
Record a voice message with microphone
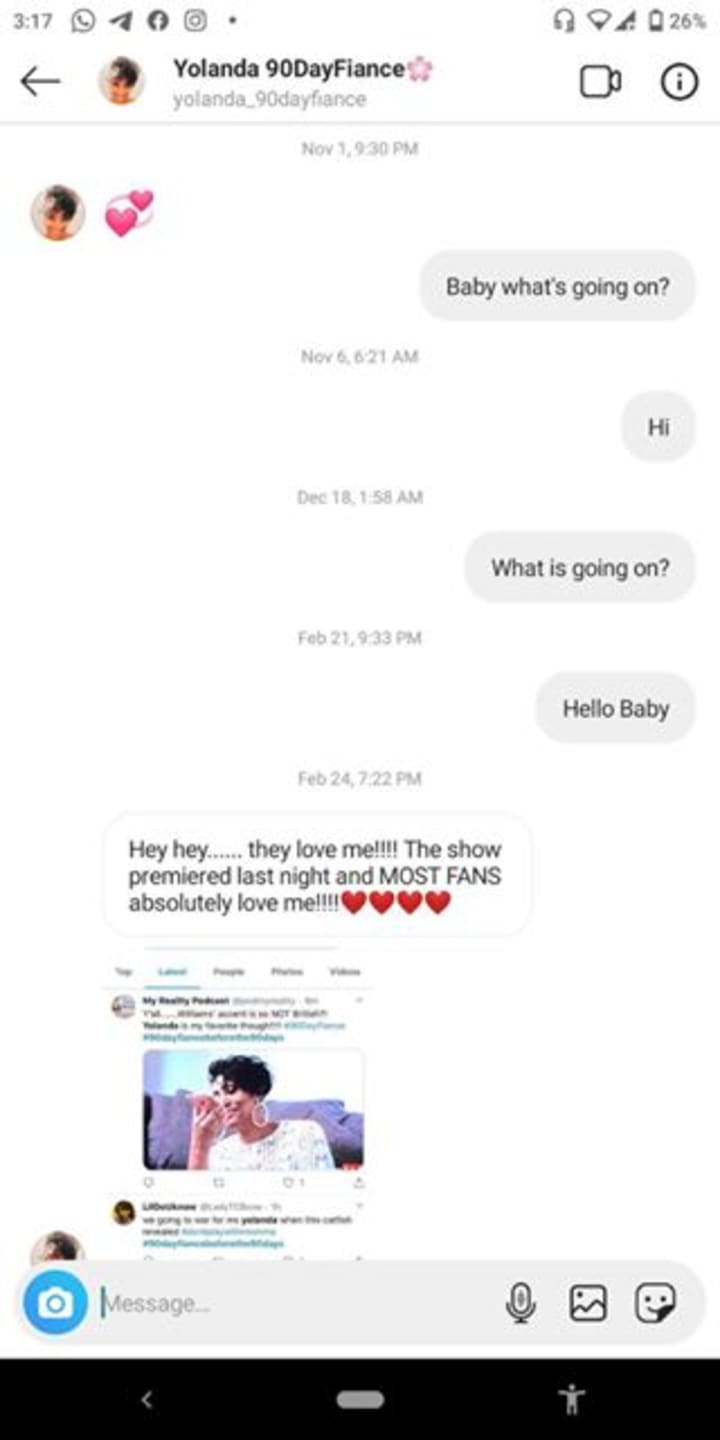520,1303
